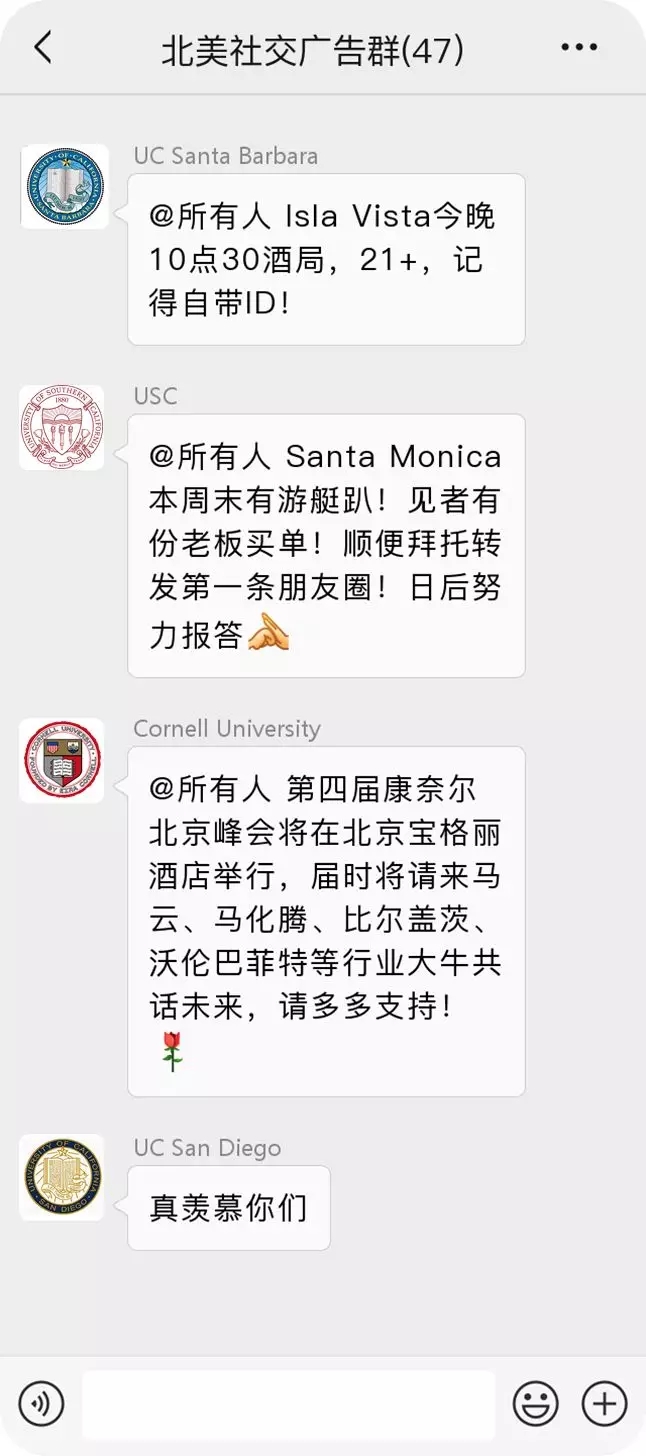The width and height of the screenshot is (646, 1456).
Task: Open USC's profile avatar
Action: [62, 427]
